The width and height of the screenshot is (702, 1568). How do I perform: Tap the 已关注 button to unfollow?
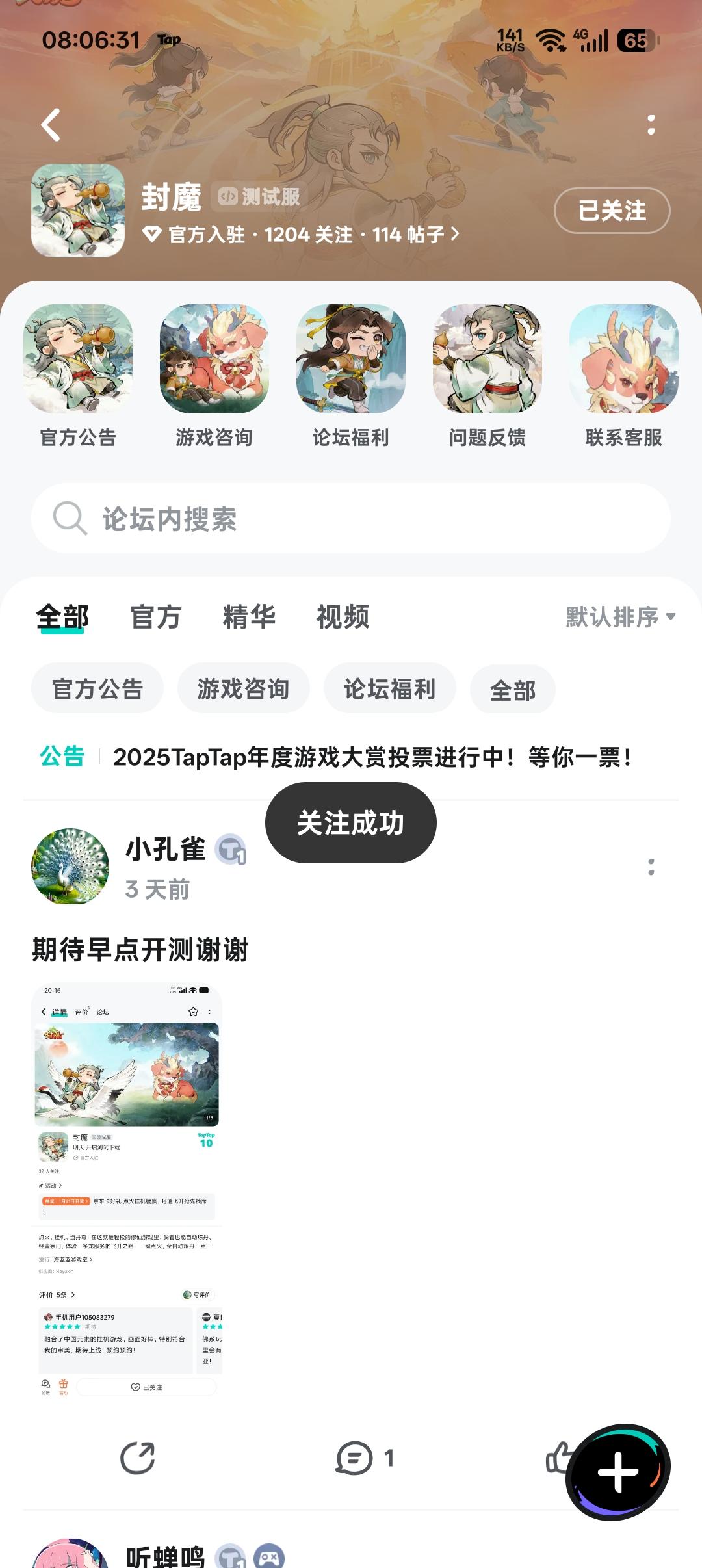(612, 211)
